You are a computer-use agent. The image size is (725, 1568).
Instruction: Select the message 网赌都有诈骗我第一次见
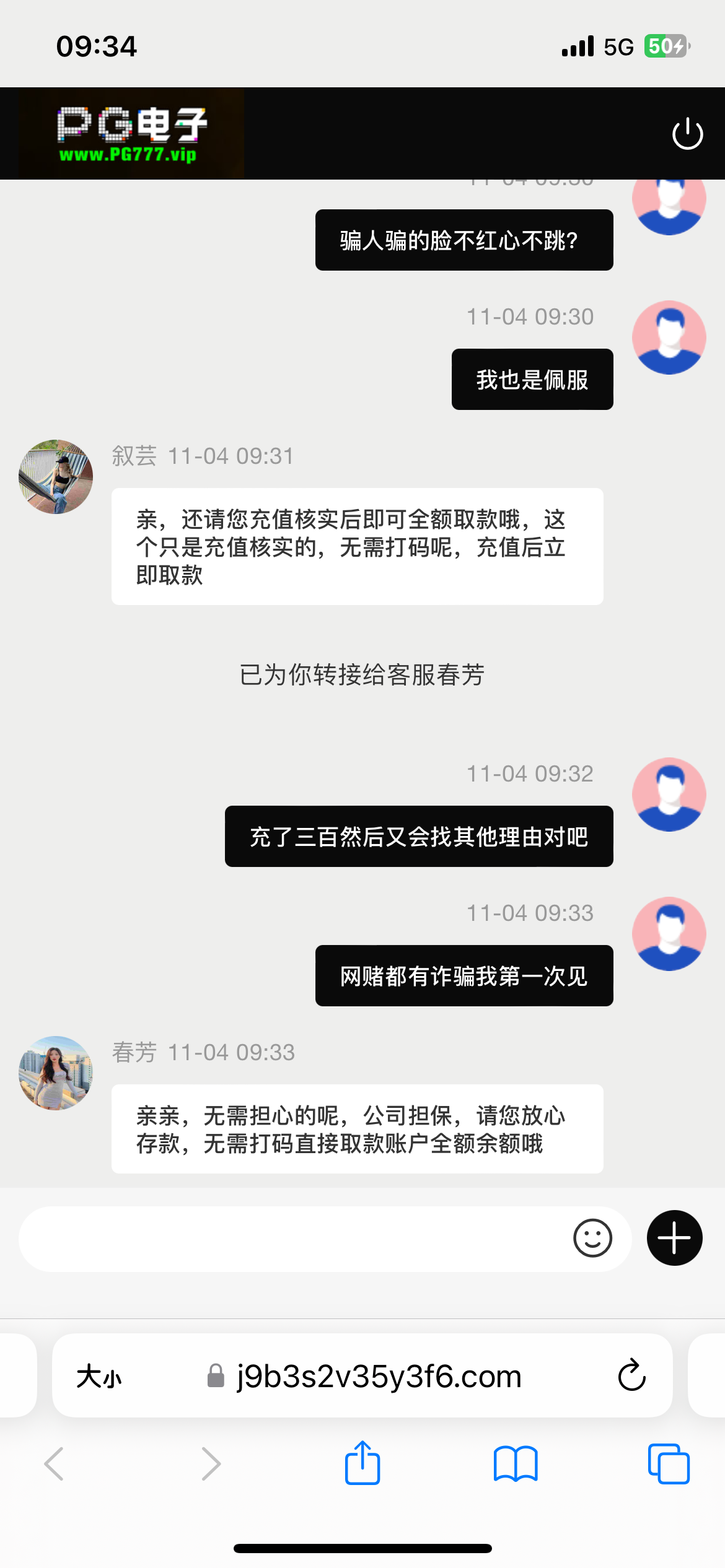464,975
